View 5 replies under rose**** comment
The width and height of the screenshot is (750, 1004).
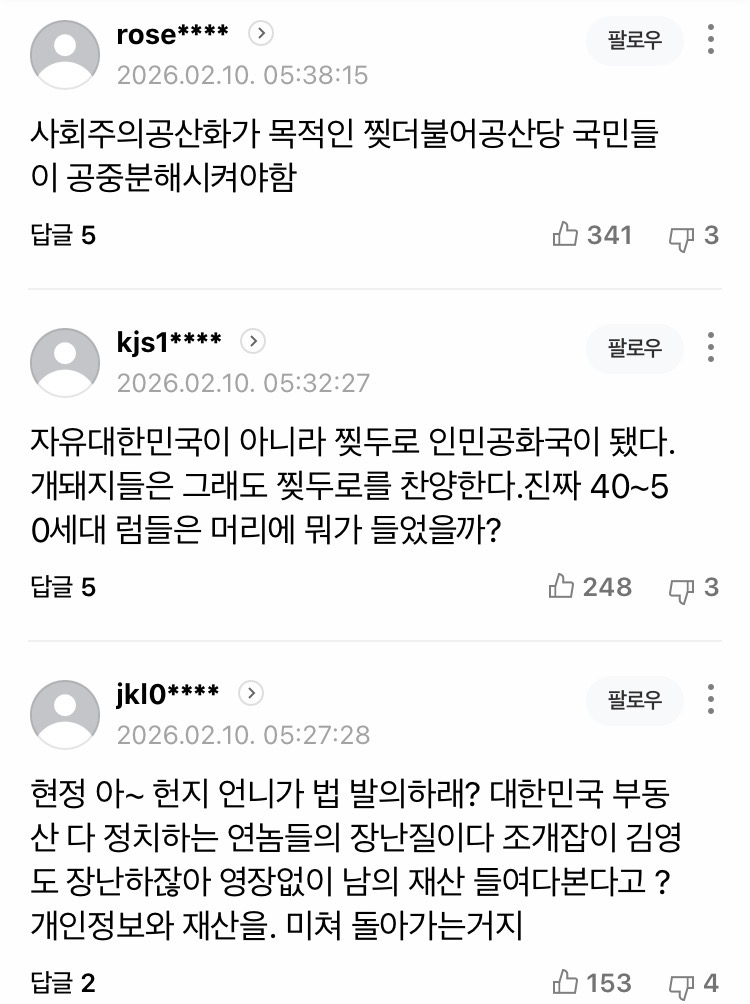coord(63,236)
